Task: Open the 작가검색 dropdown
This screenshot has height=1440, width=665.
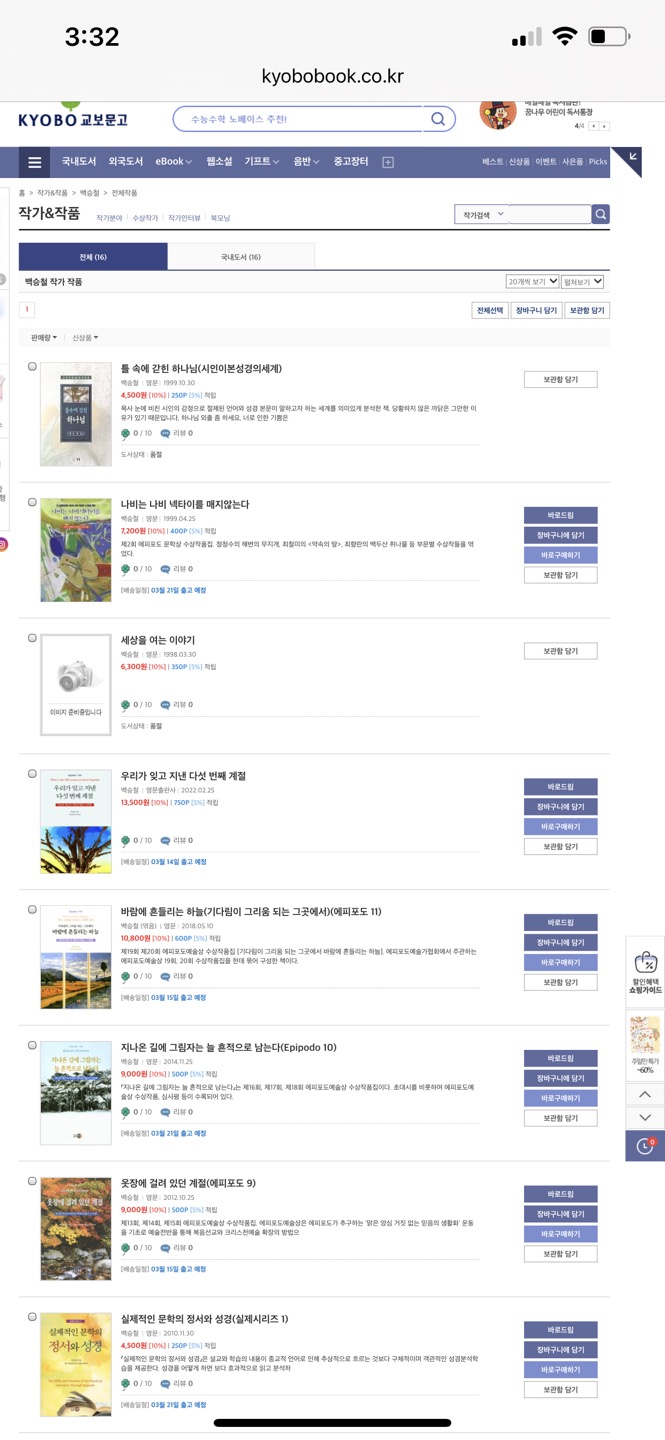Action: point(482,214)
